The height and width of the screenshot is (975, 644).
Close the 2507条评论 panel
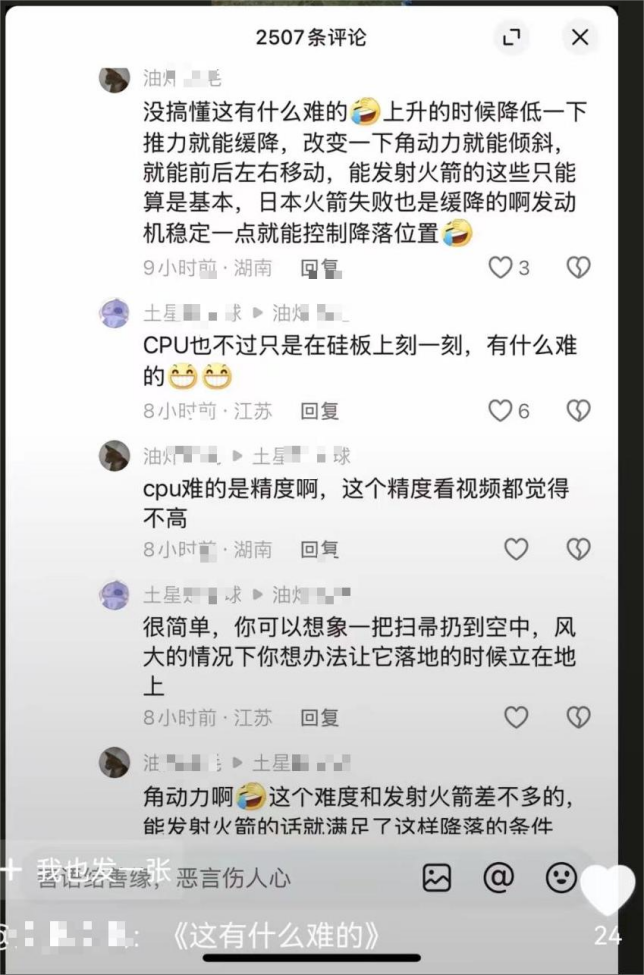pyautogui.click(x=580, y=38)
